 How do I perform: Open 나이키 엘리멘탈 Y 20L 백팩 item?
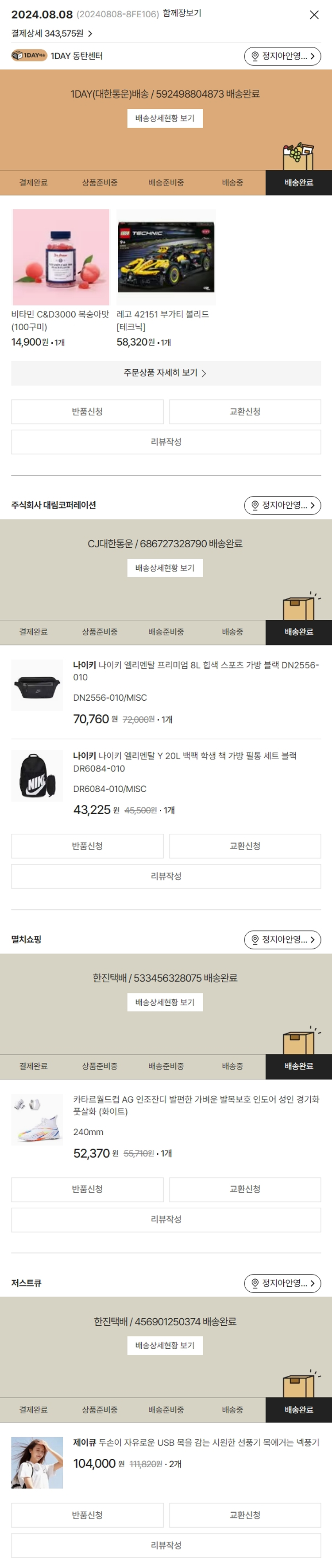pos(185,762)
